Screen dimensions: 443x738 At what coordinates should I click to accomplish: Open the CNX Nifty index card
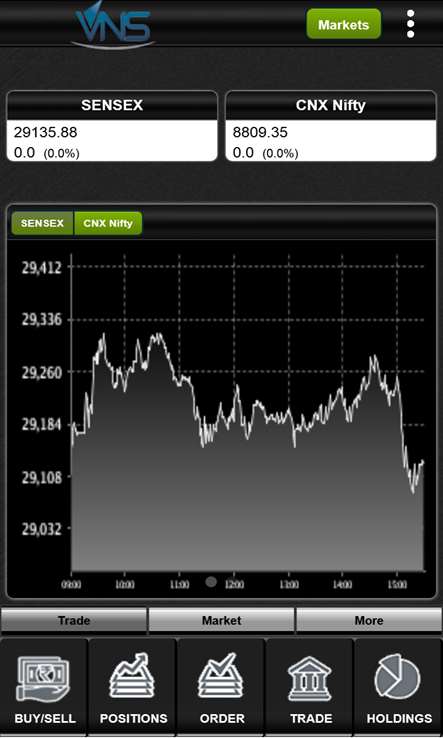pyautogui.click(x=331, y=126)
